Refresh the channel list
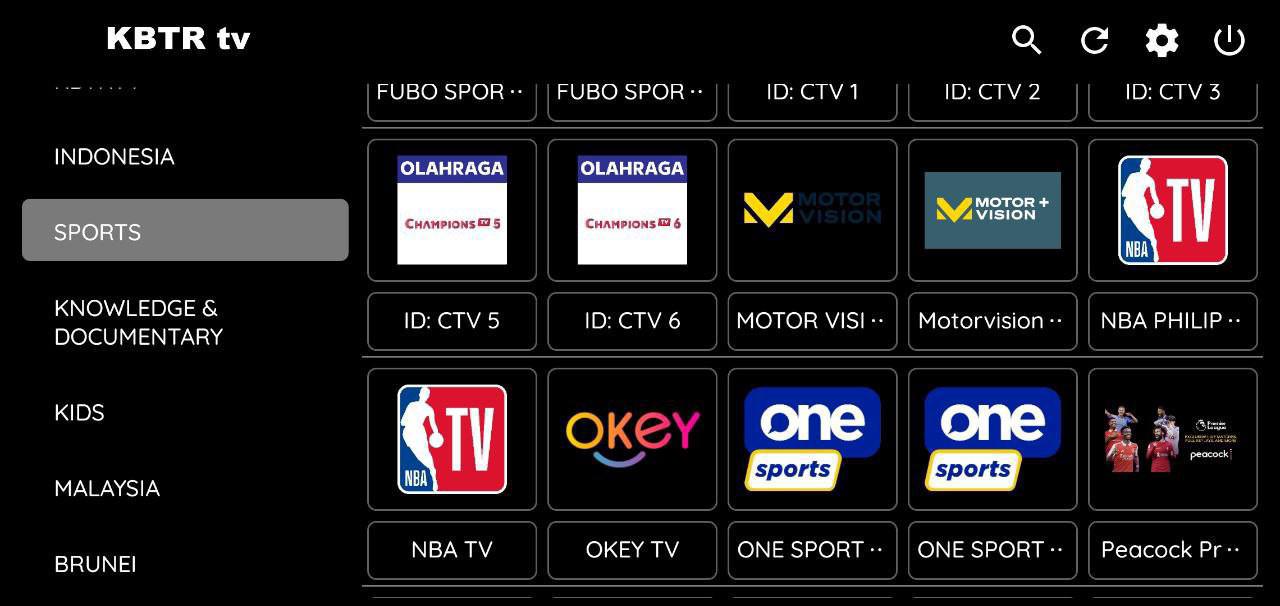The height and width of the screenshot is (606, 1280). 1094,40
